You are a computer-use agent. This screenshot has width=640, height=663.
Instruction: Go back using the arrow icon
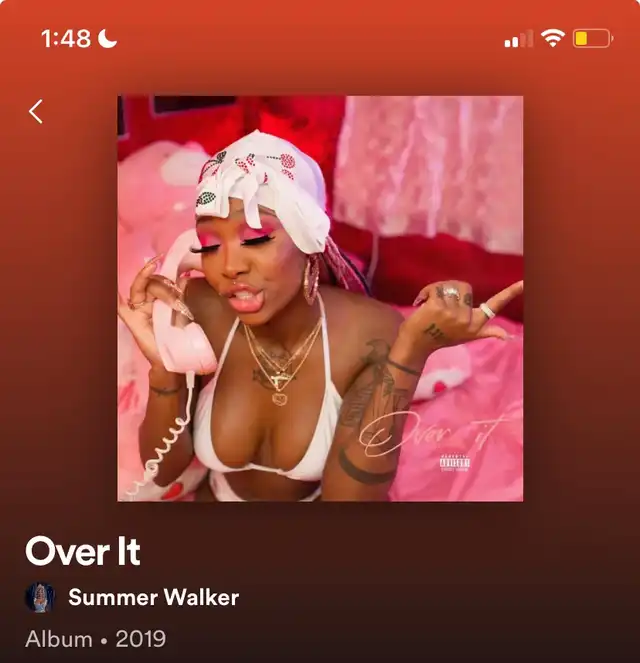(x=36, y=111)
